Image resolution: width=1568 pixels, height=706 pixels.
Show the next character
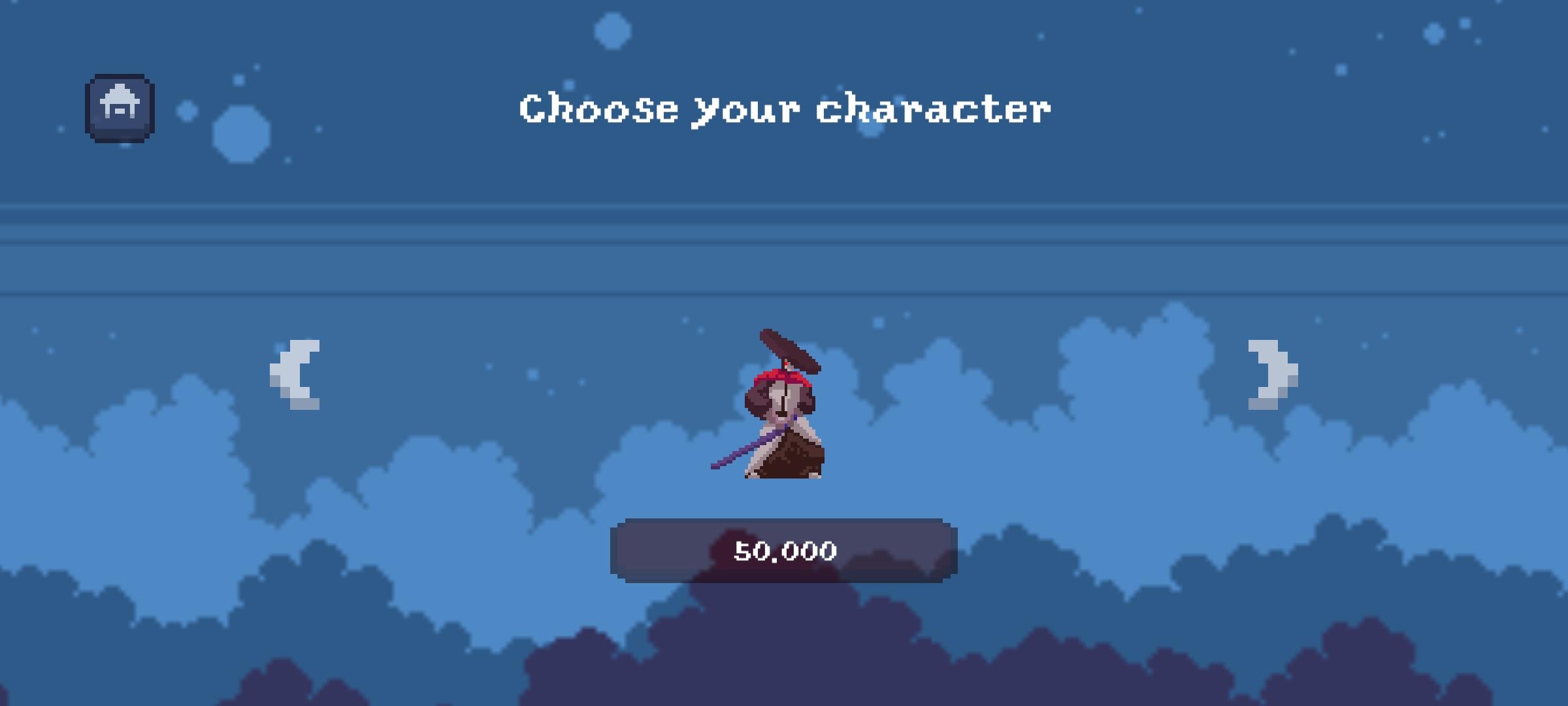[x=1272, y=375]
